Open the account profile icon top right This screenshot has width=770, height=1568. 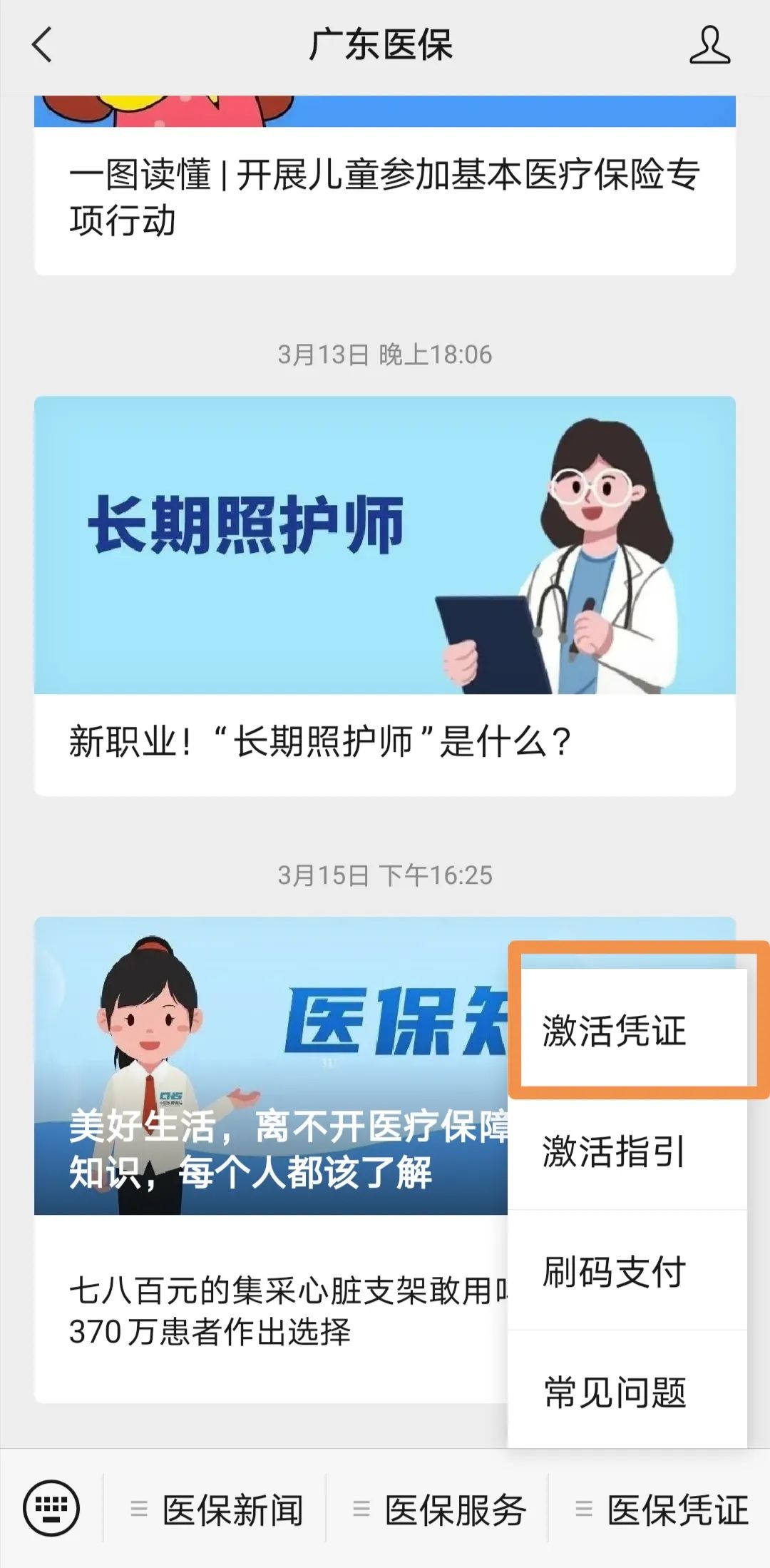pos(709,46)
